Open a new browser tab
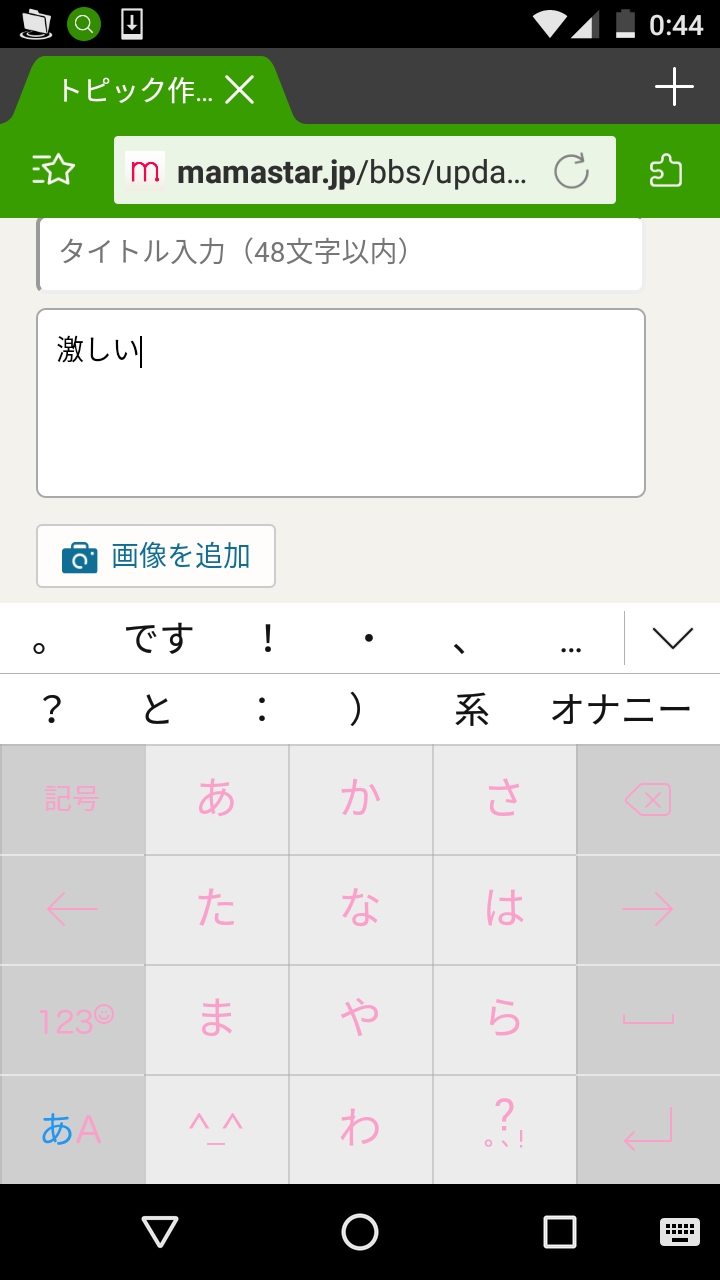 pos(674,87)
